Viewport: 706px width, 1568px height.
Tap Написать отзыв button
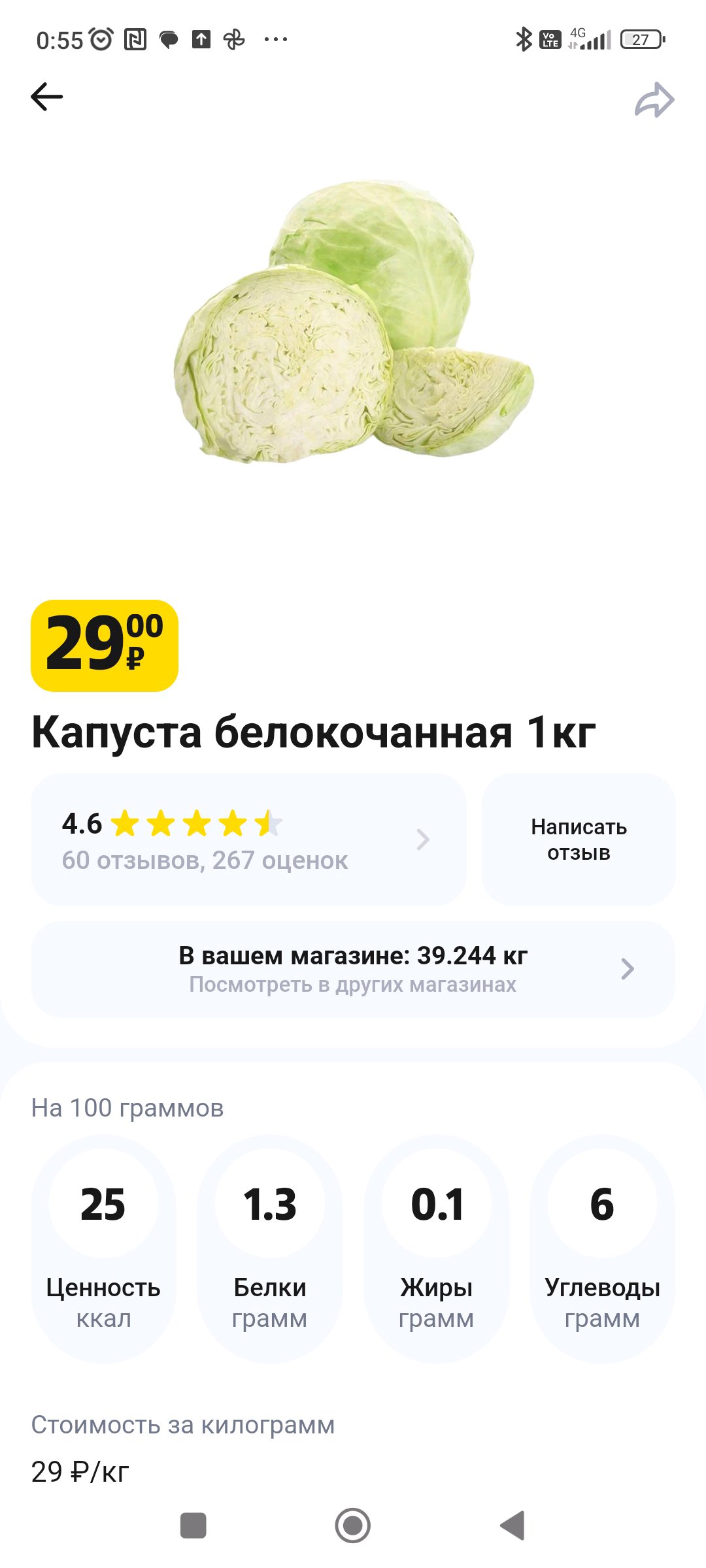click(x=579, y=840)
